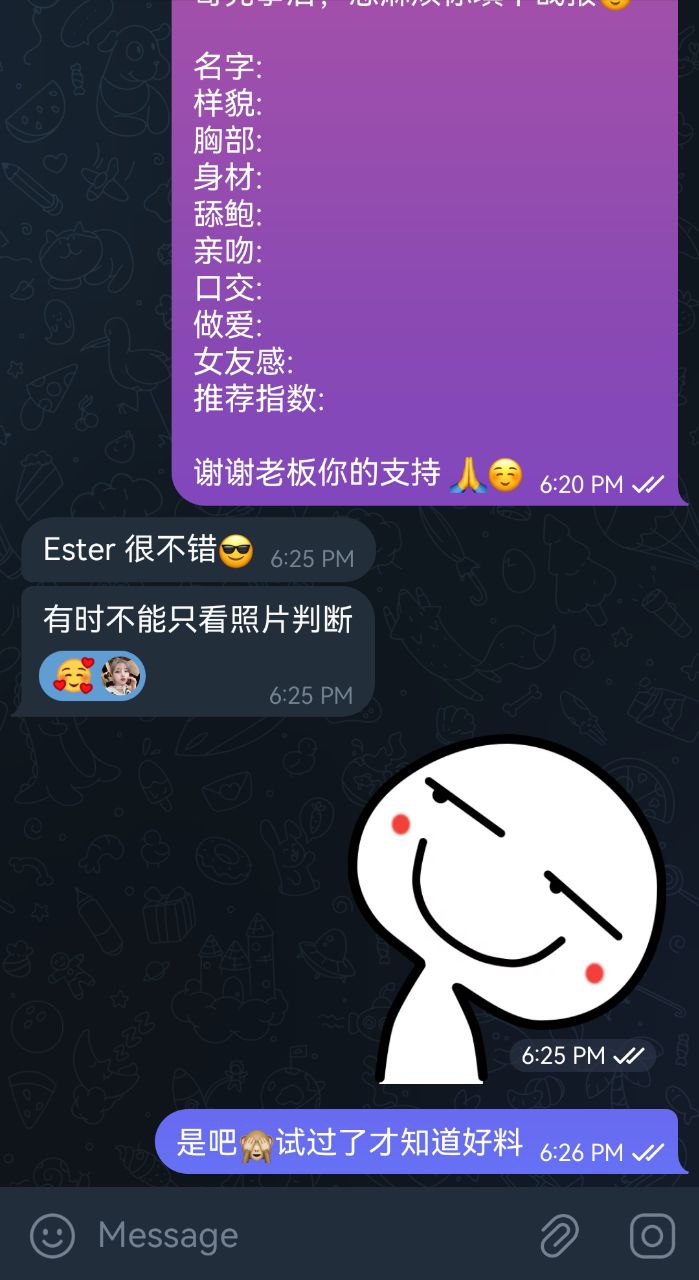The height and width of the screenshot is (1280, 699).
Task: Open the emoji picker smiley icon
Action: tap(52, 1236)
